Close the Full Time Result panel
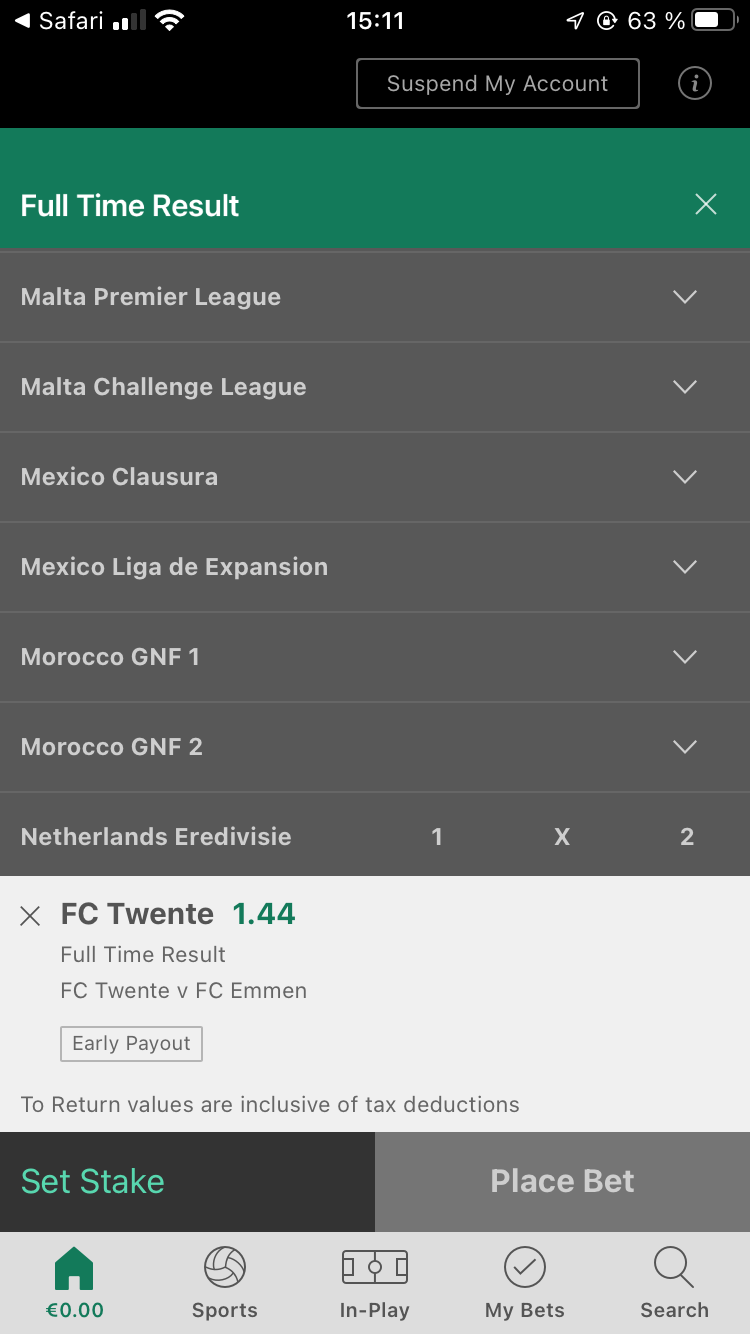Screen dimensions: 750x1334 click(x=706, y=205)
